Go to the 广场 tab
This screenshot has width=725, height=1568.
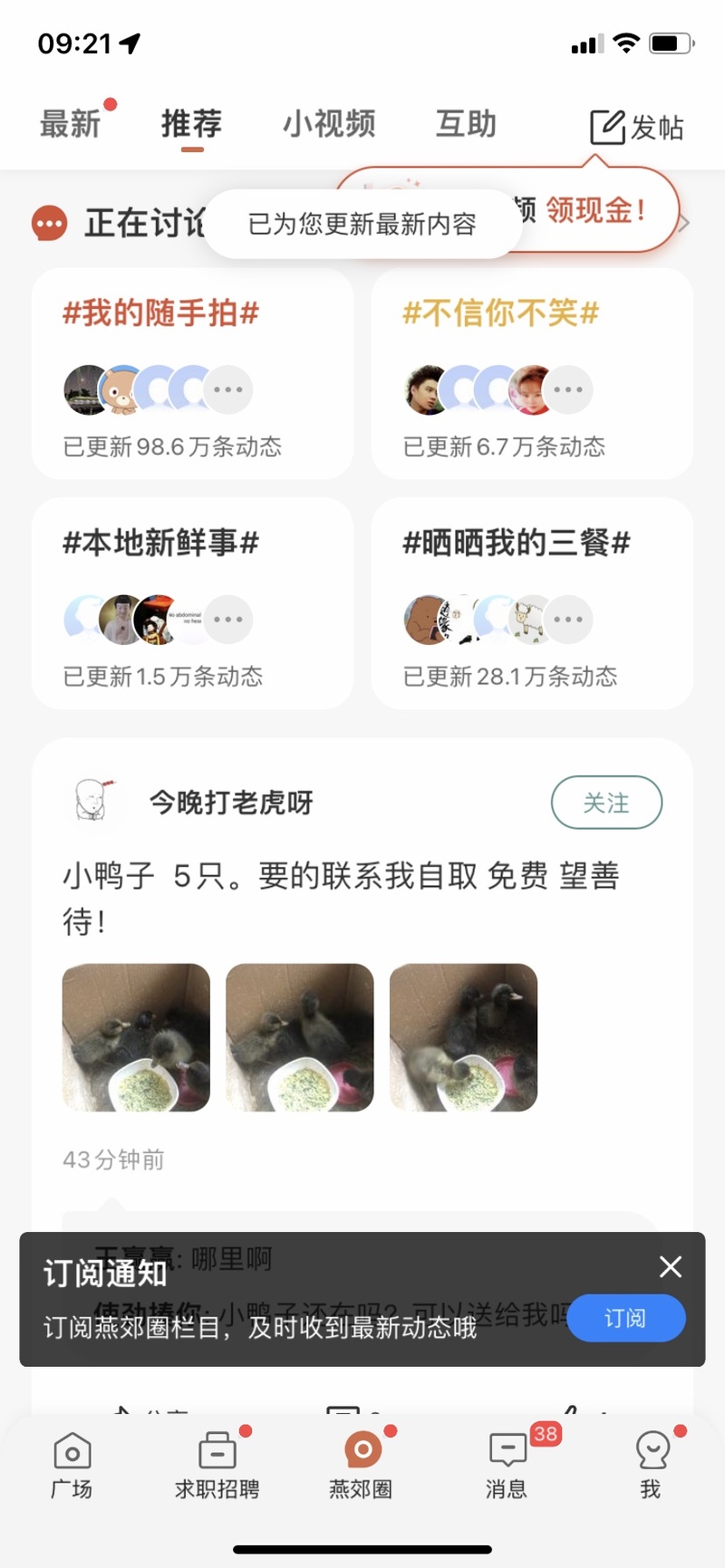tap(72, 1466)
